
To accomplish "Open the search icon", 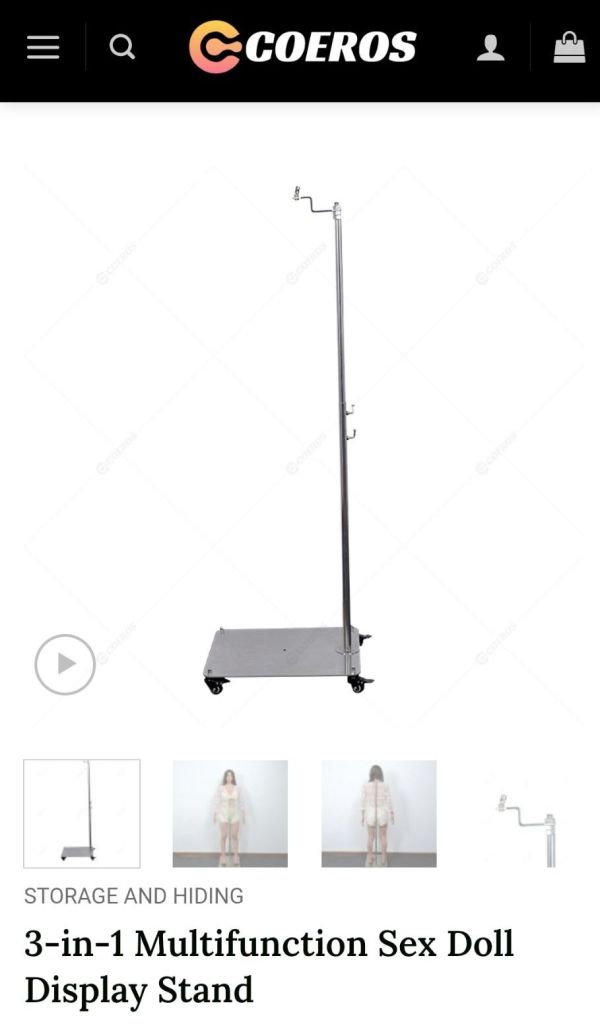I will 122,47.
